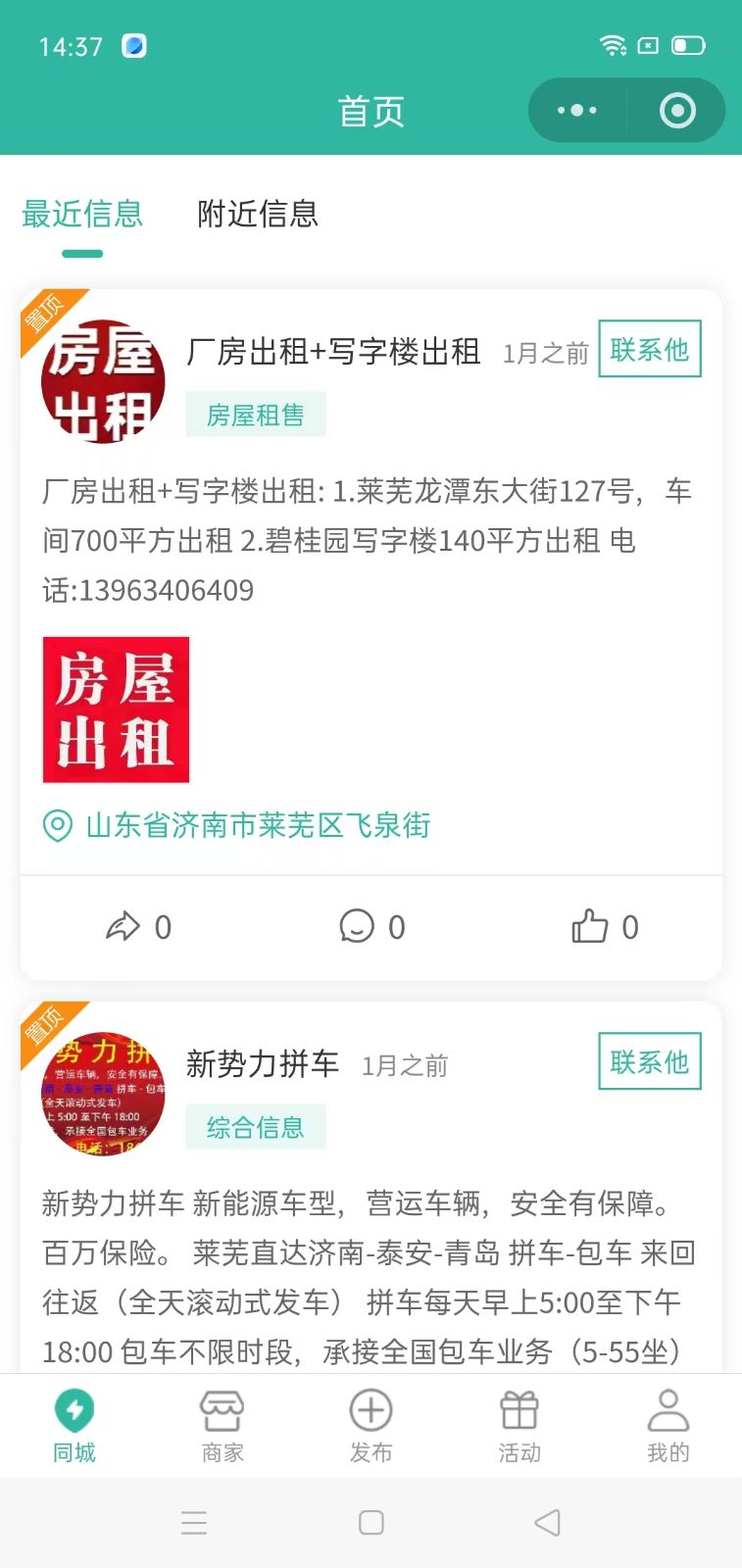742x1568 pixels.
Task: Comment on the 厂房出租 post
Action: click(x=371, y=927)
